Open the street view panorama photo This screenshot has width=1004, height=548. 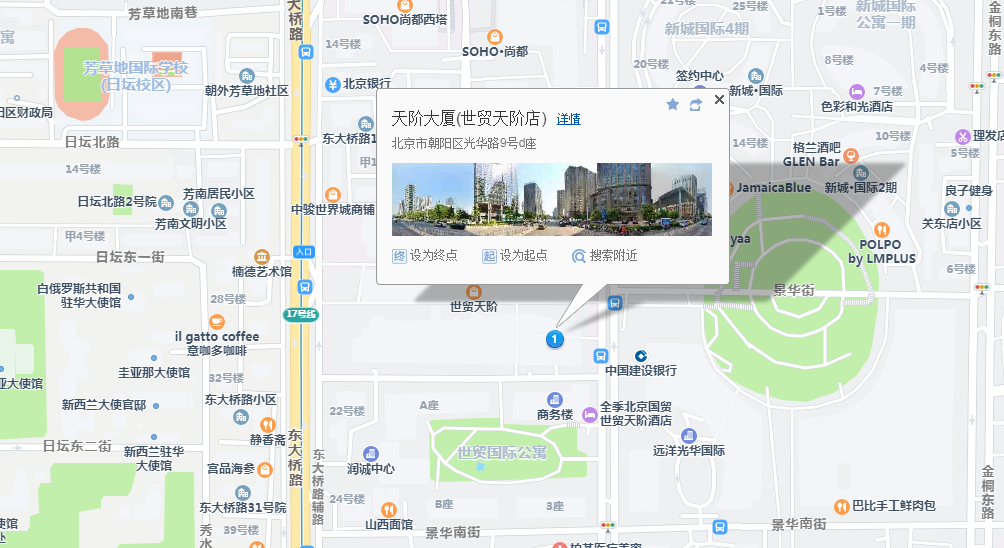tap(551, 199)
